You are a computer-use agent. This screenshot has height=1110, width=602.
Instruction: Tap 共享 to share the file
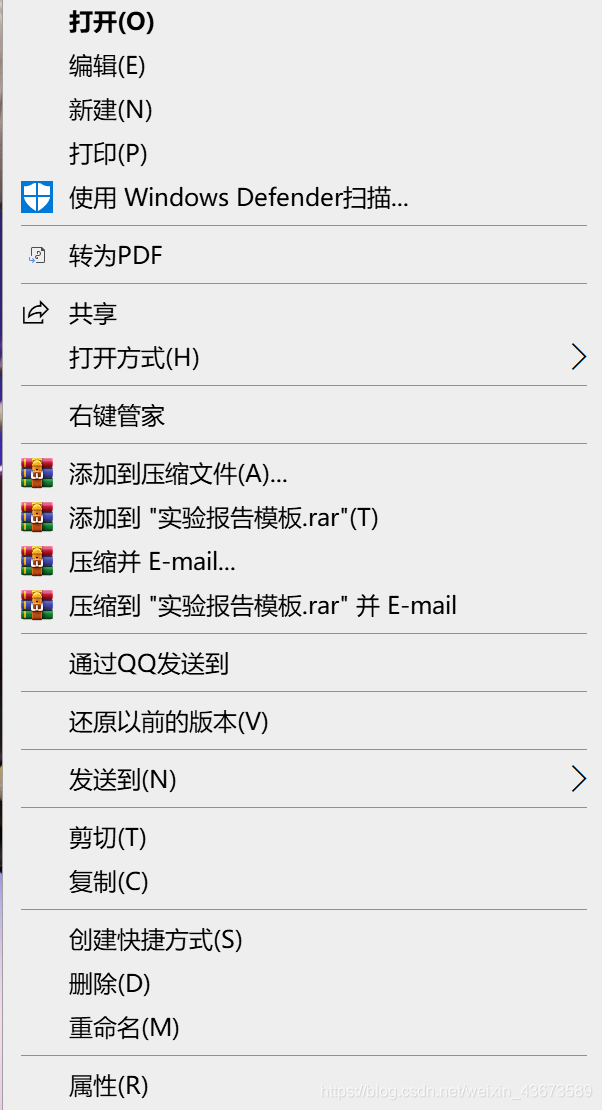pyautogui.click(x=93, y=314)
